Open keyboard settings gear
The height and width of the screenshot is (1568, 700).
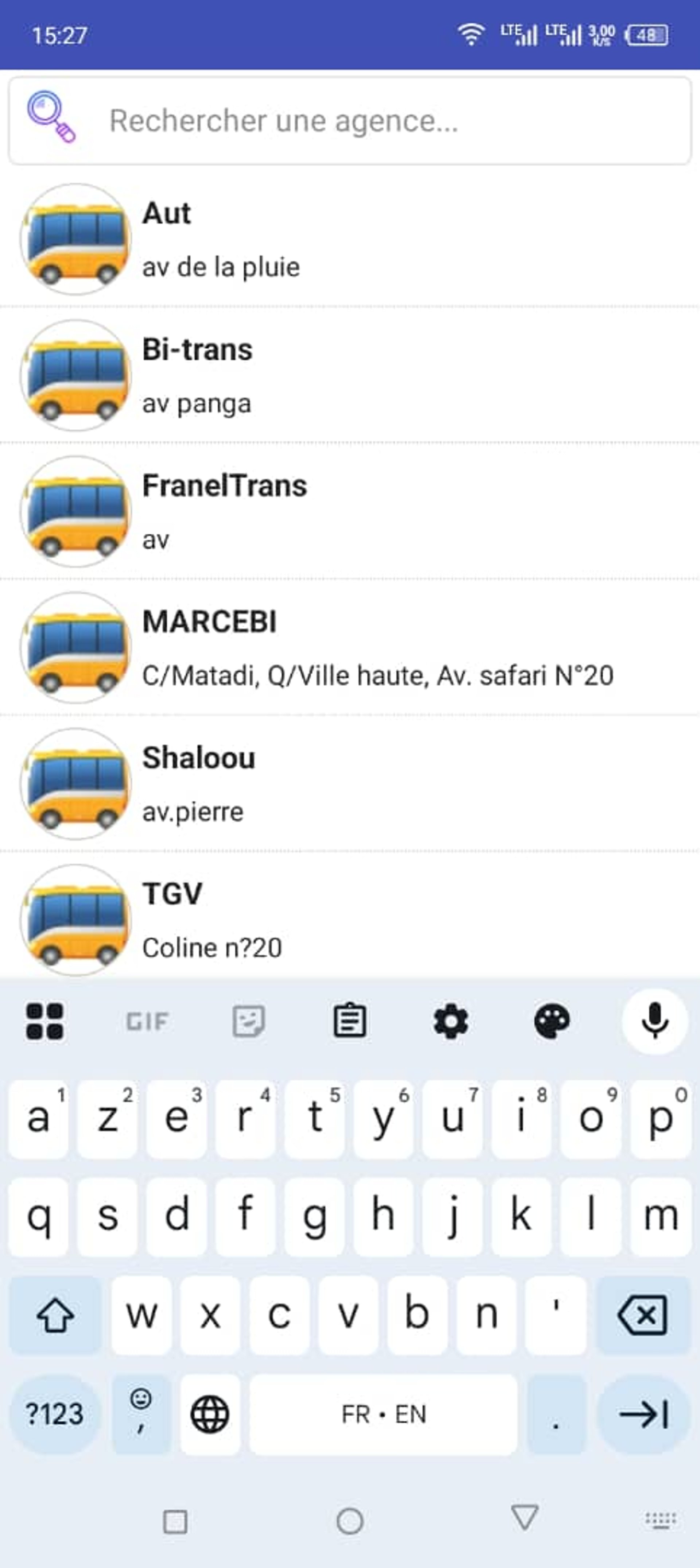click(x=450, y=1021)
